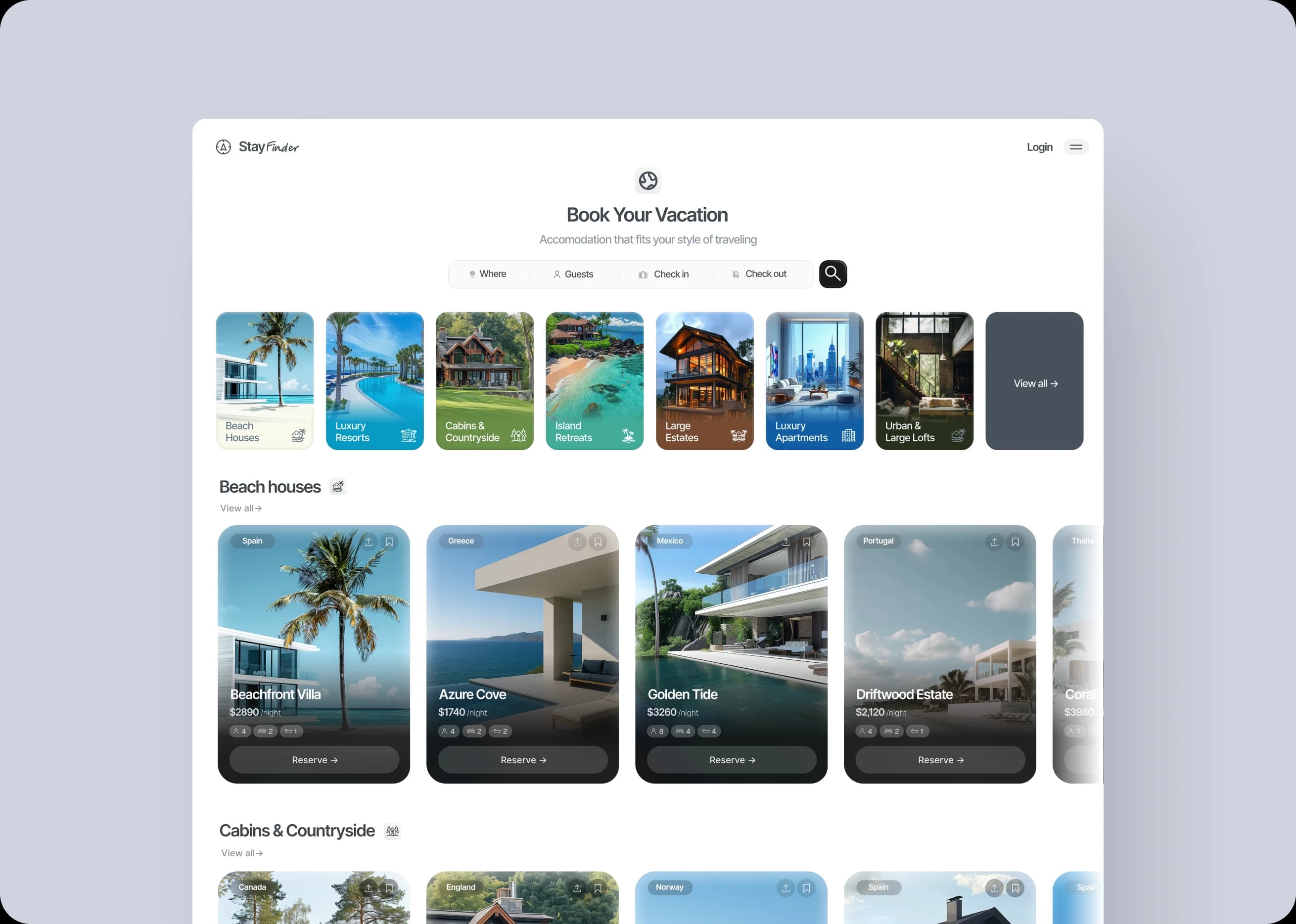
Task: Reserve the Beachfront Villa
Action: (x=314, y=760)
